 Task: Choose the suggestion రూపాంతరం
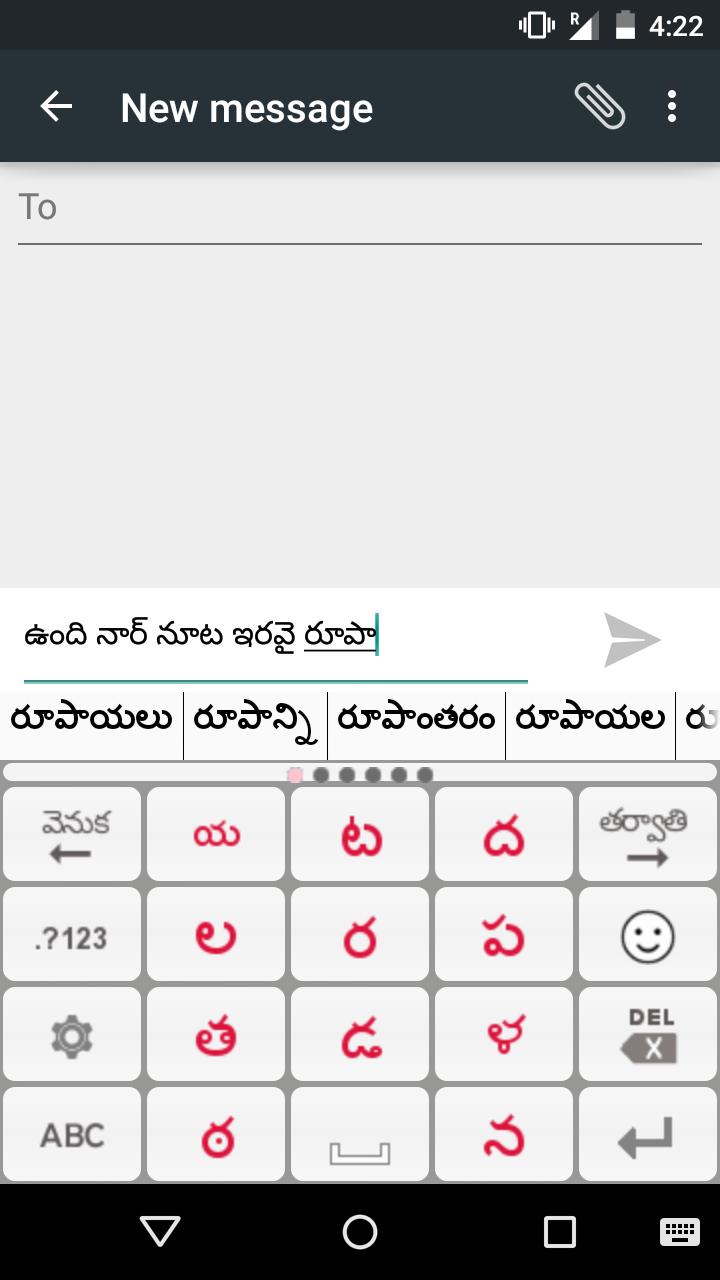pyautogui.click(x=416, y=718)
